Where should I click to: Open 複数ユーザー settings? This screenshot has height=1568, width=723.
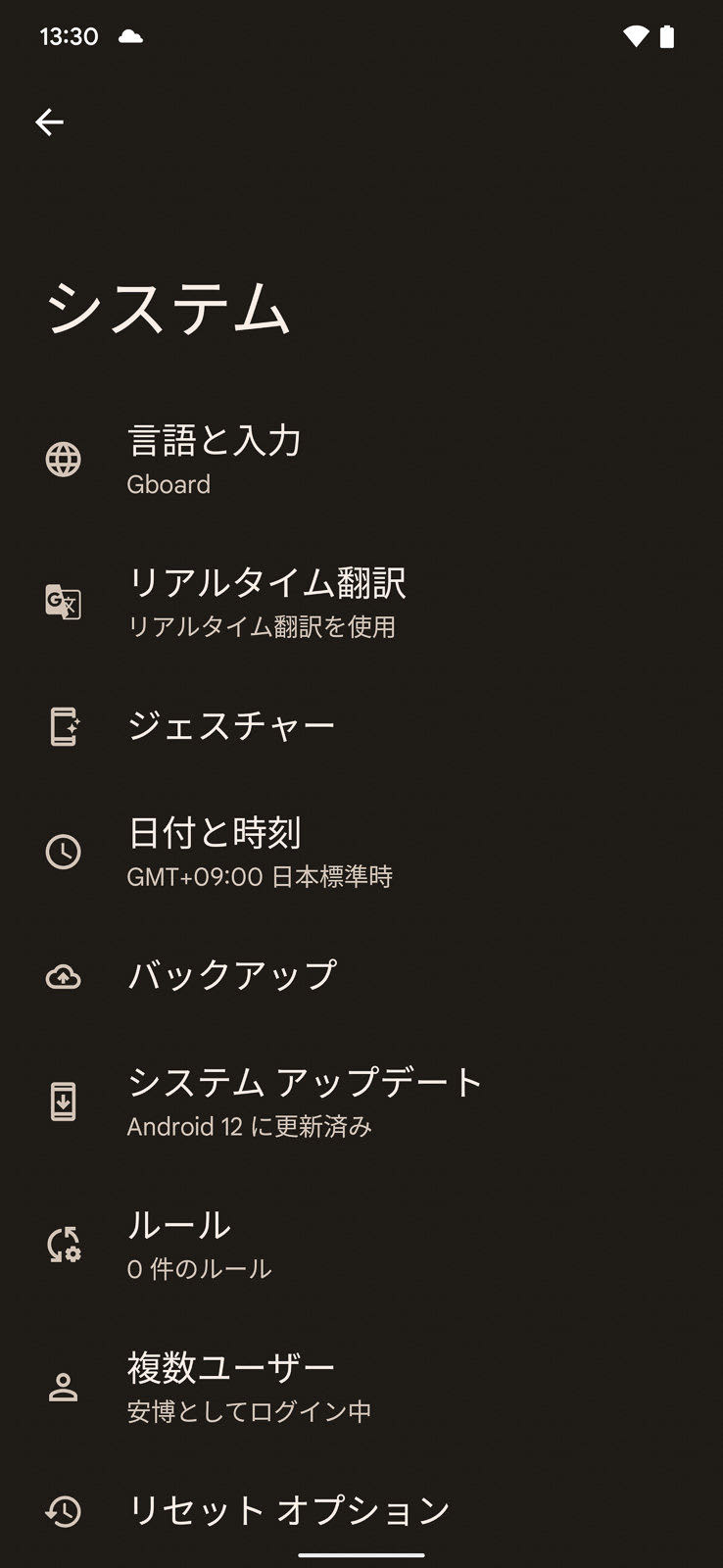click(x=361, y=1386)
